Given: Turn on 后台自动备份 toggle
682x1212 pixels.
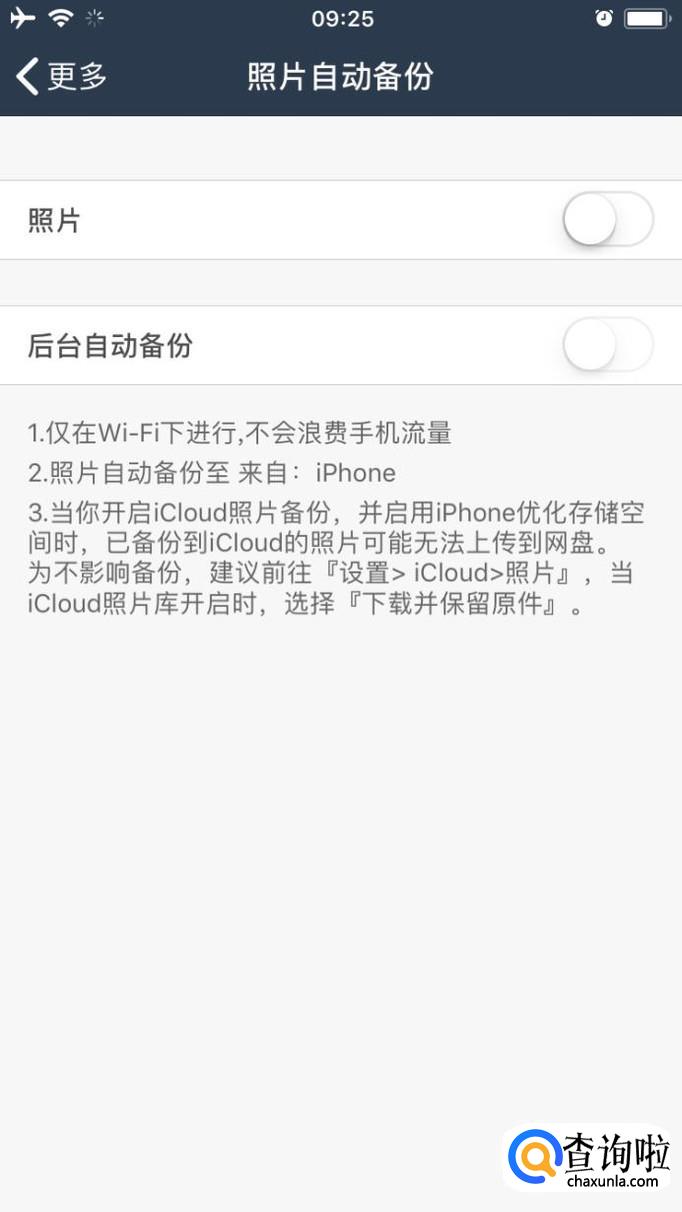Looking at the screenshot, I should click(607, 346).
